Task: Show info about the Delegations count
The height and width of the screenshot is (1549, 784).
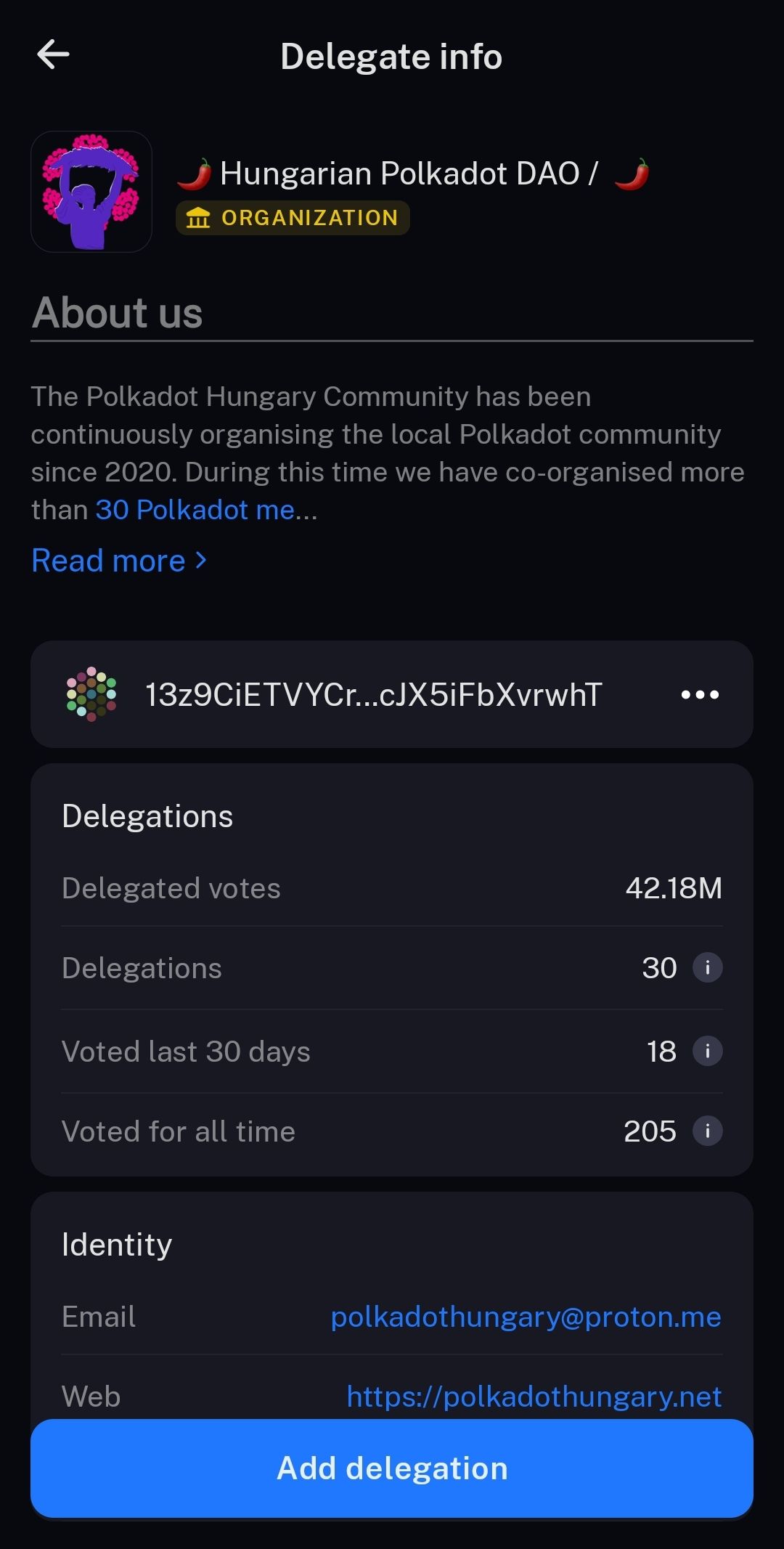Action: pyautogui.click(x=707, y=967)
